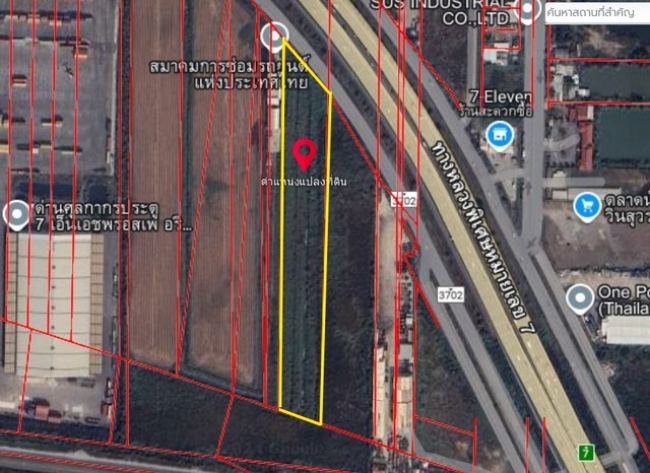Open the customs checkpoint place marker
The height and width of the screenshot is (473, 650).
pyautogui.click(x=17, y=213)
